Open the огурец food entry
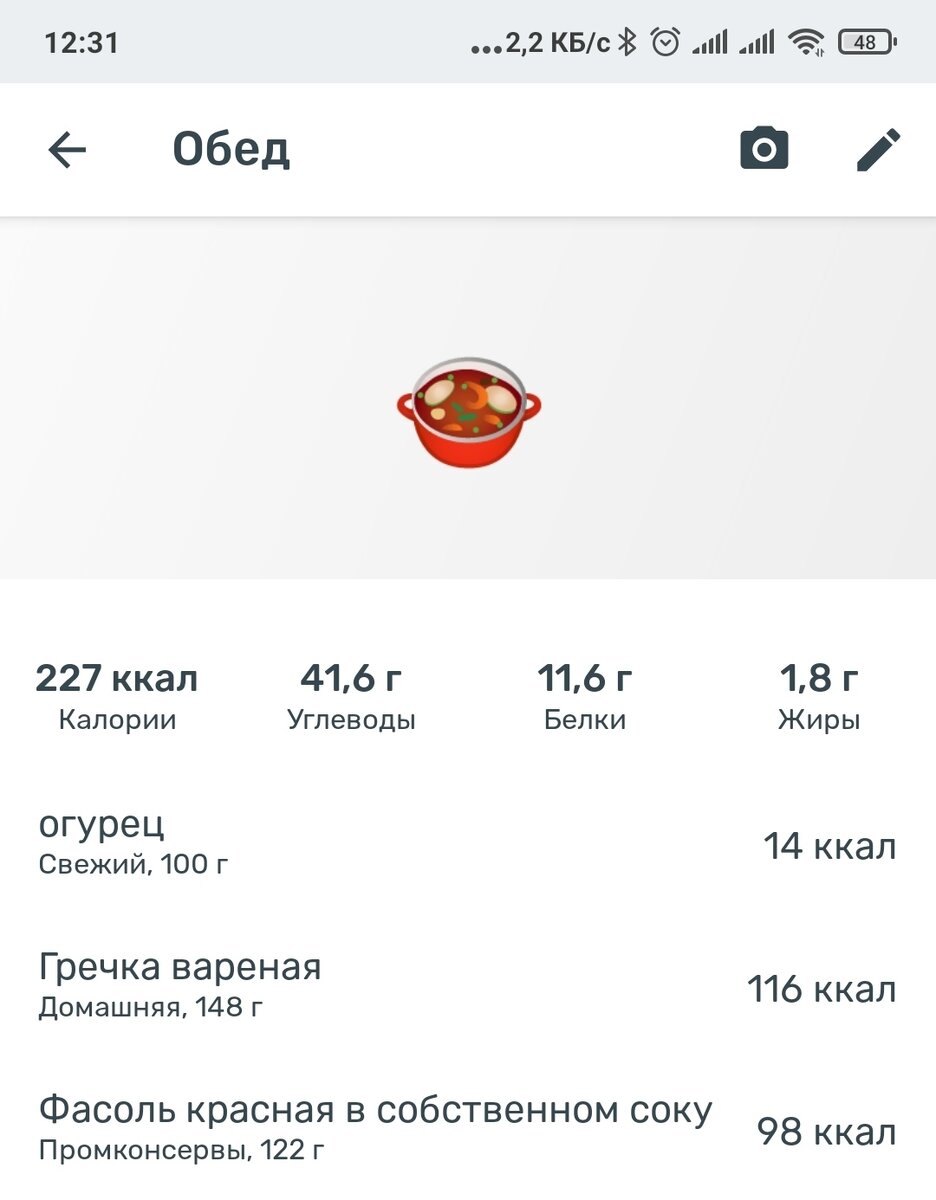The height and width of the screenshot is (1200, 936). click(102, 826)
